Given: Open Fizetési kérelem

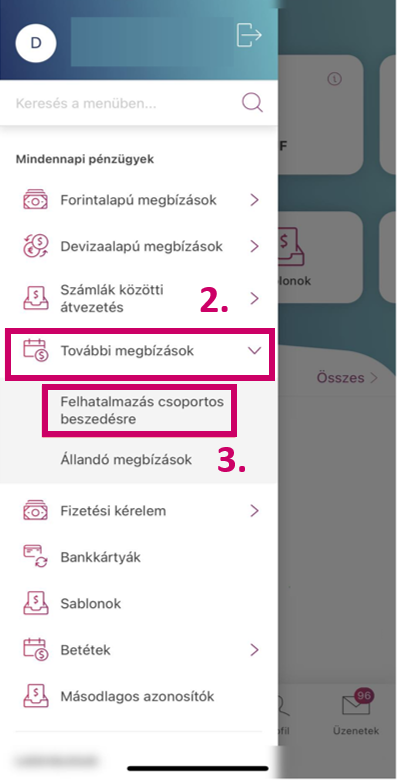Looking at the screenshot, I should (139, 510).
